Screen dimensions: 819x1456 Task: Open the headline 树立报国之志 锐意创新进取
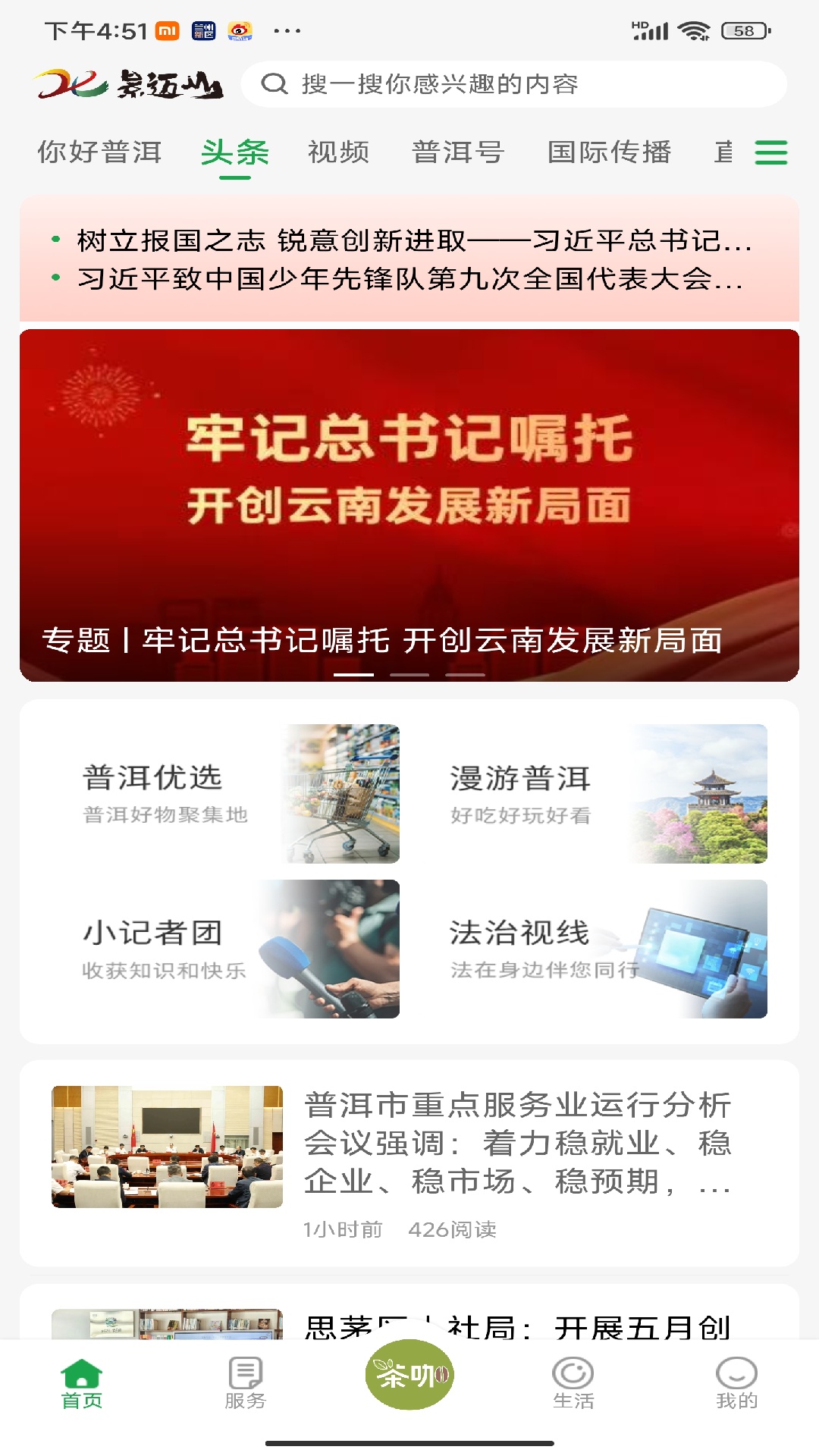413,241
